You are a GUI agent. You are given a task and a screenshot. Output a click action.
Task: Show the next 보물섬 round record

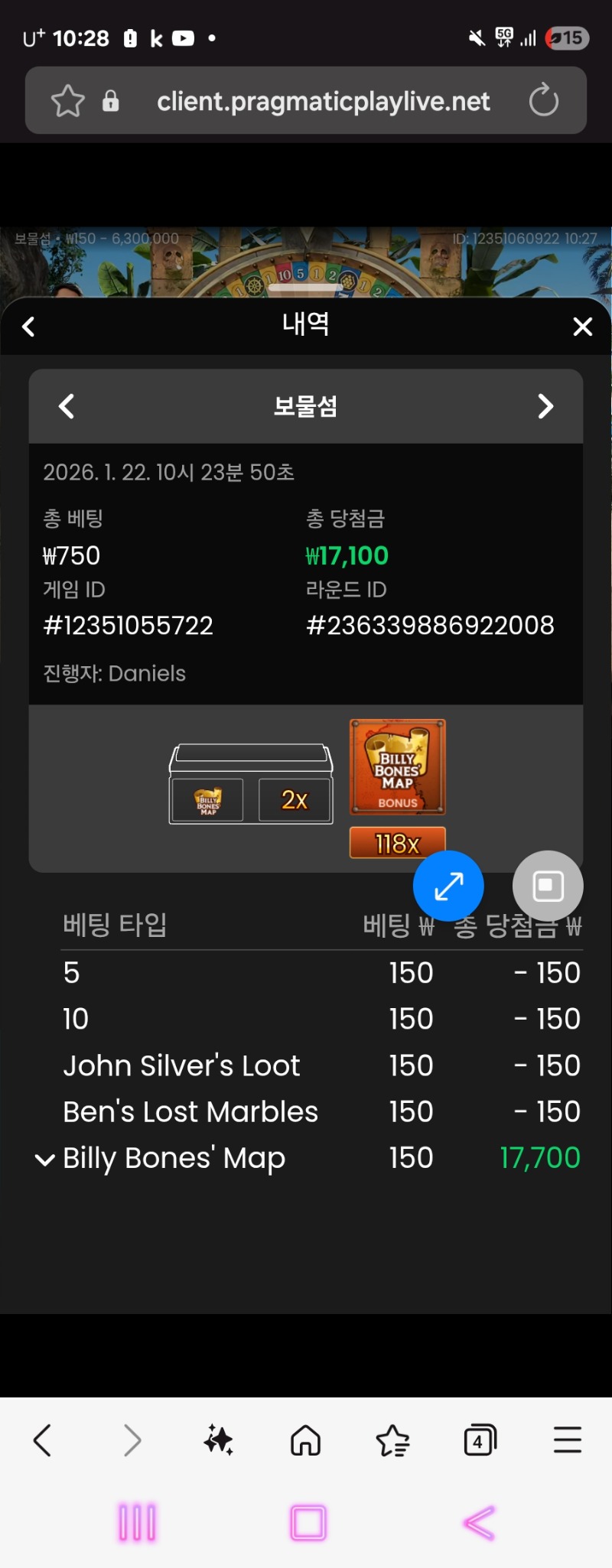coord(545,406)
